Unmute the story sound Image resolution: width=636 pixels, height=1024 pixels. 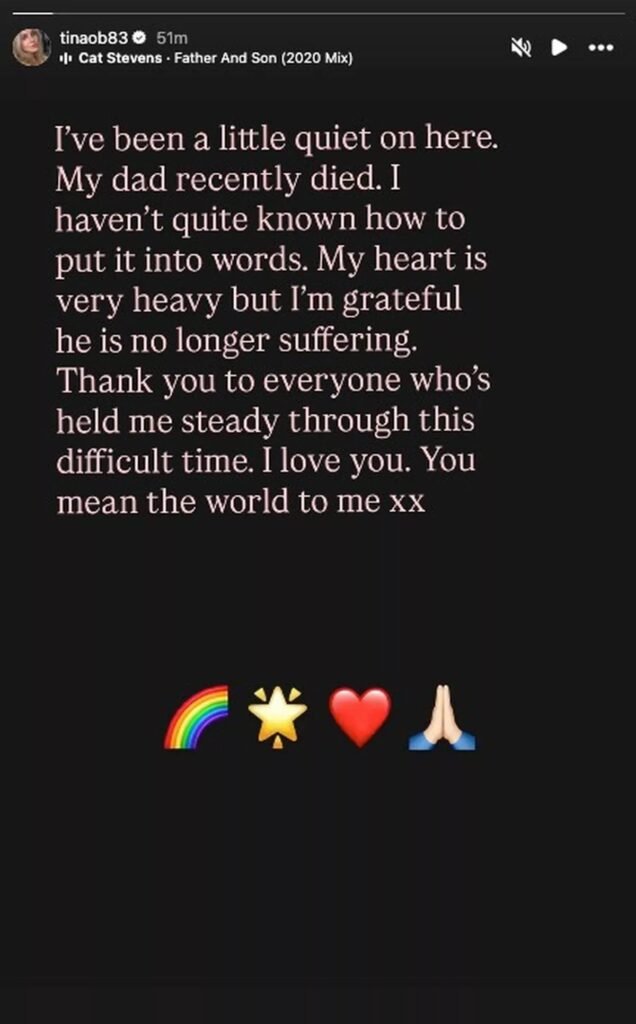pyautogui.click(x=521, y=47)
